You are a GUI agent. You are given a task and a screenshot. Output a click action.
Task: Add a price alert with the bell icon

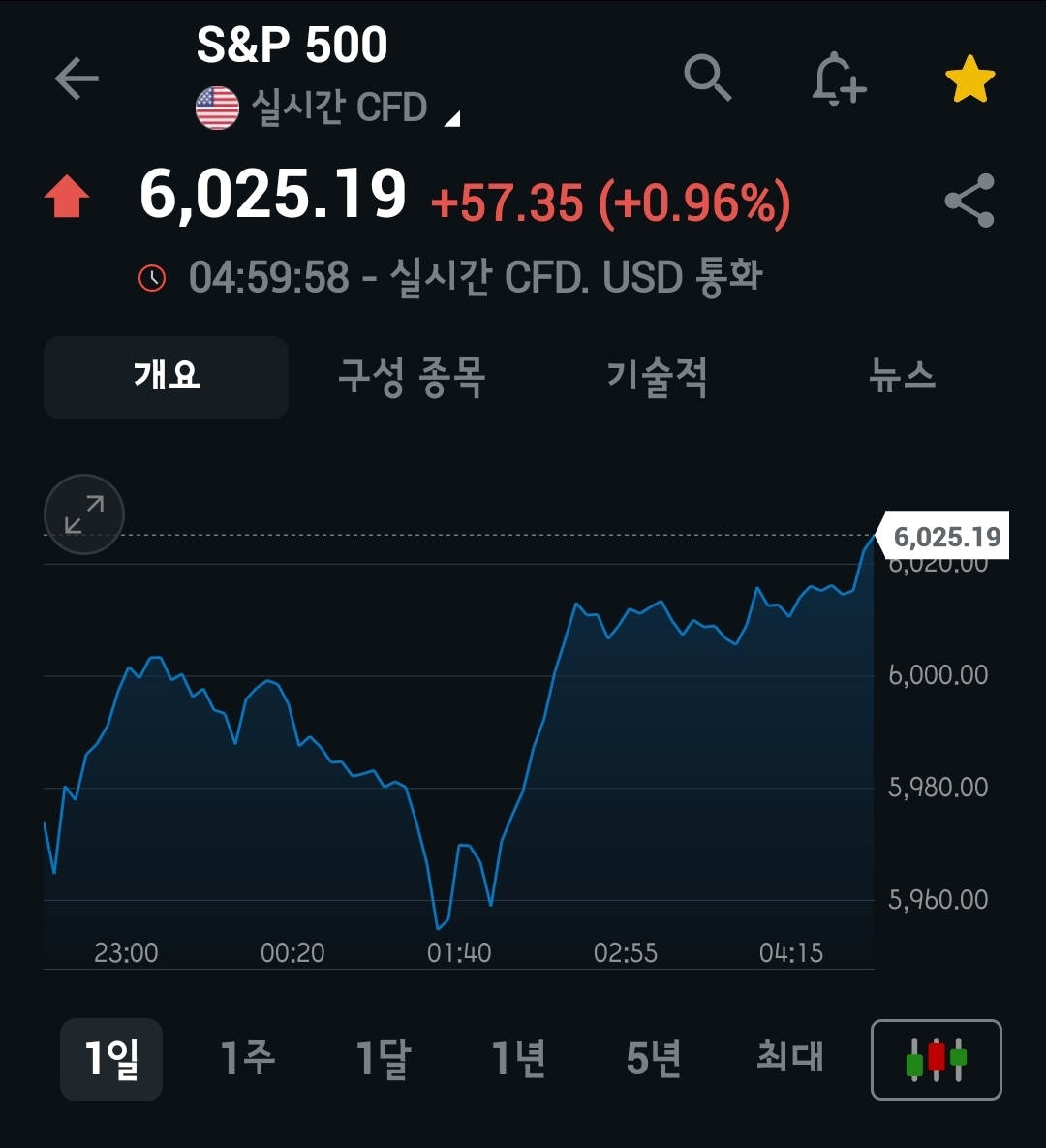[x=839, y=78]
